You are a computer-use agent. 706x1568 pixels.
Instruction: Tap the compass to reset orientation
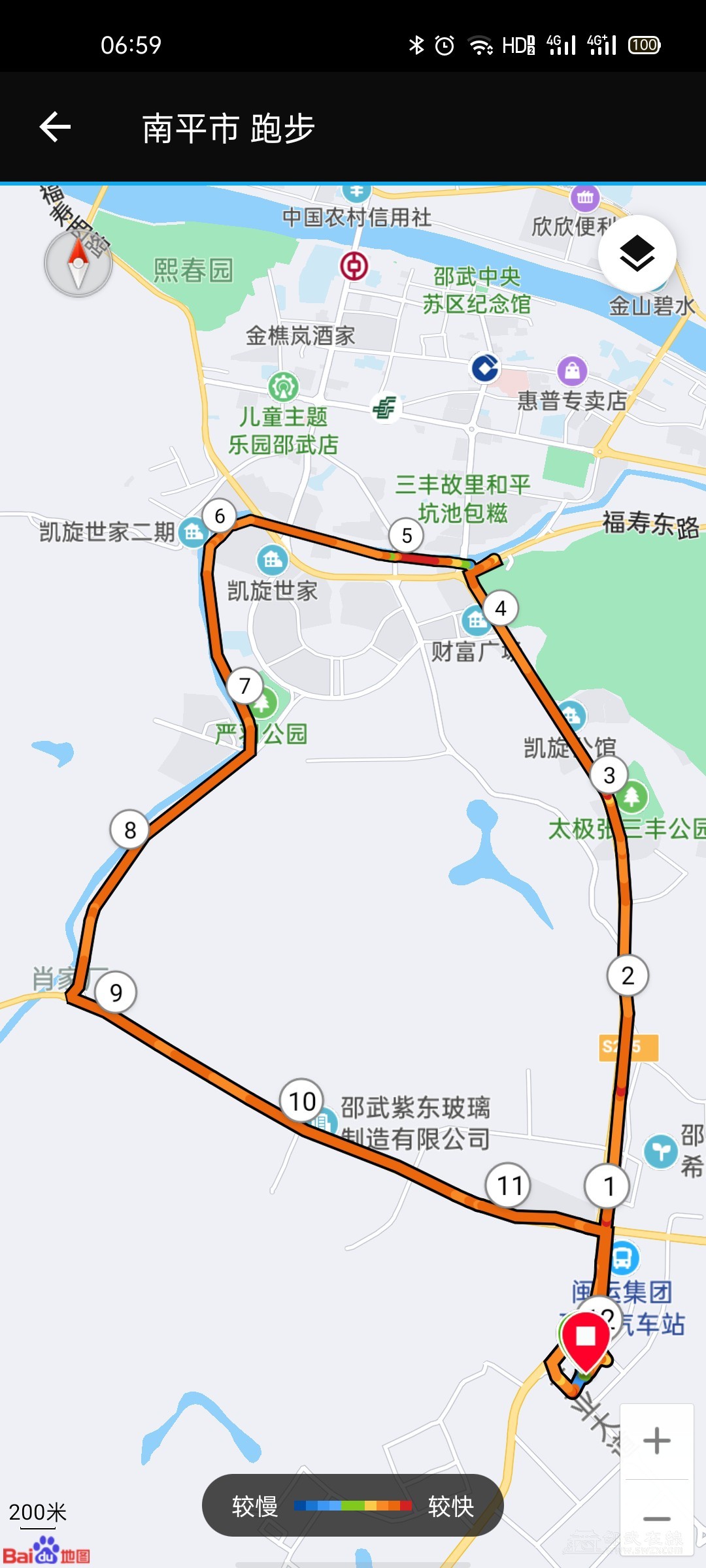pyautogui.click(x=78, y=263)
